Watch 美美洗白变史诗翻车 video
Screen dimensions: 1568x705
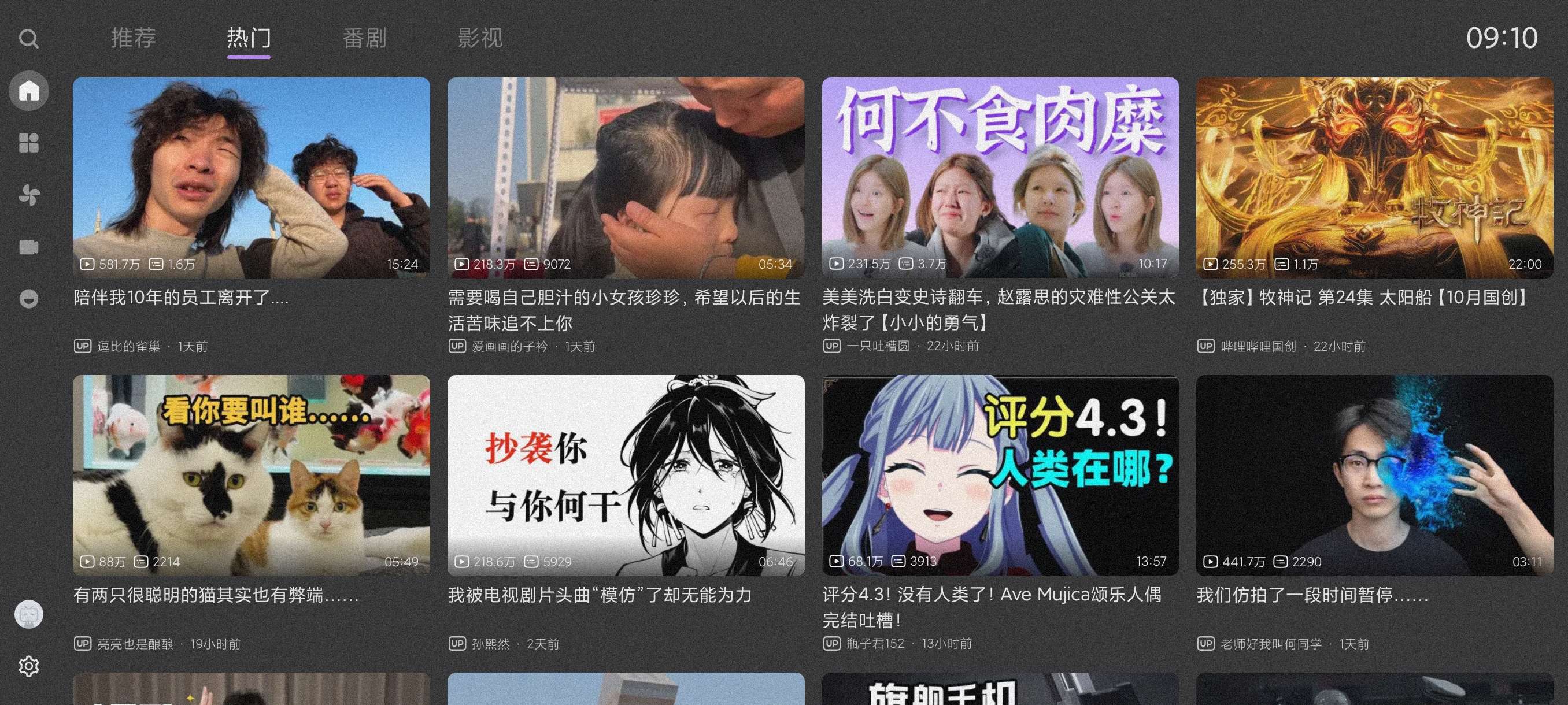(1000, 177)
